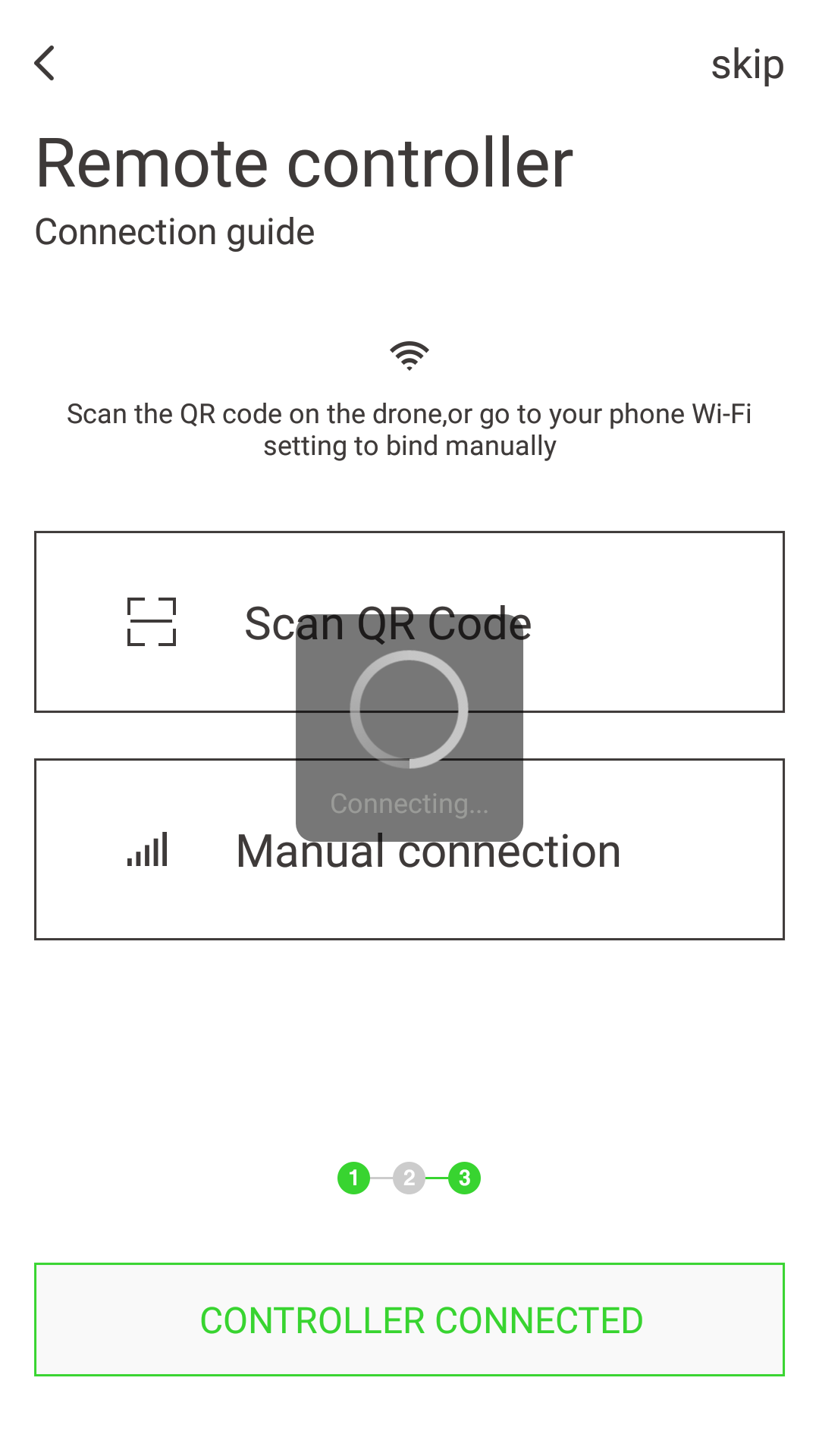Go back using the top-left arrow
The image size is (819, 1456).
[45, 63]
